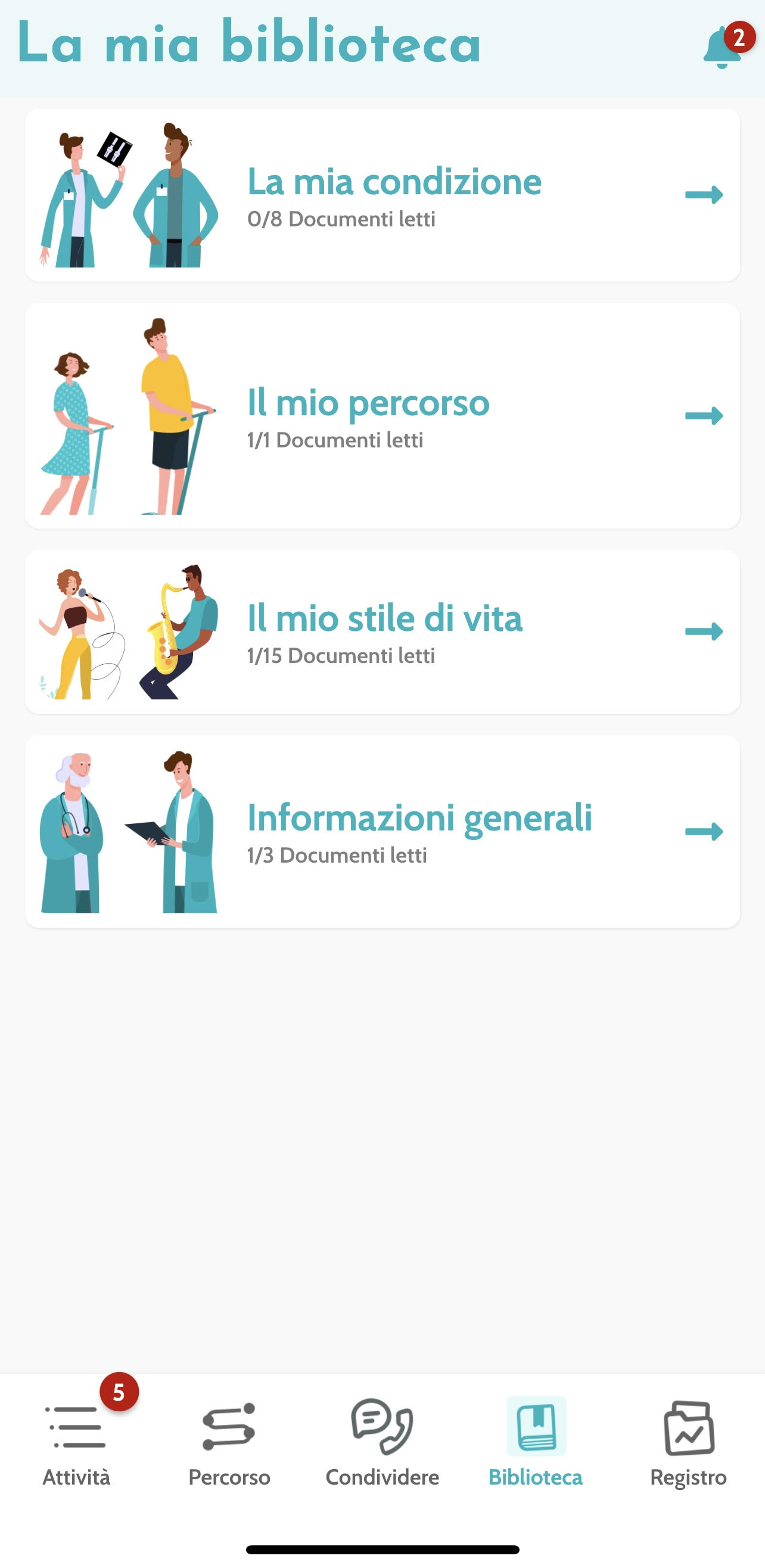Open the Il mio stile di vita card

coord(382,632)
